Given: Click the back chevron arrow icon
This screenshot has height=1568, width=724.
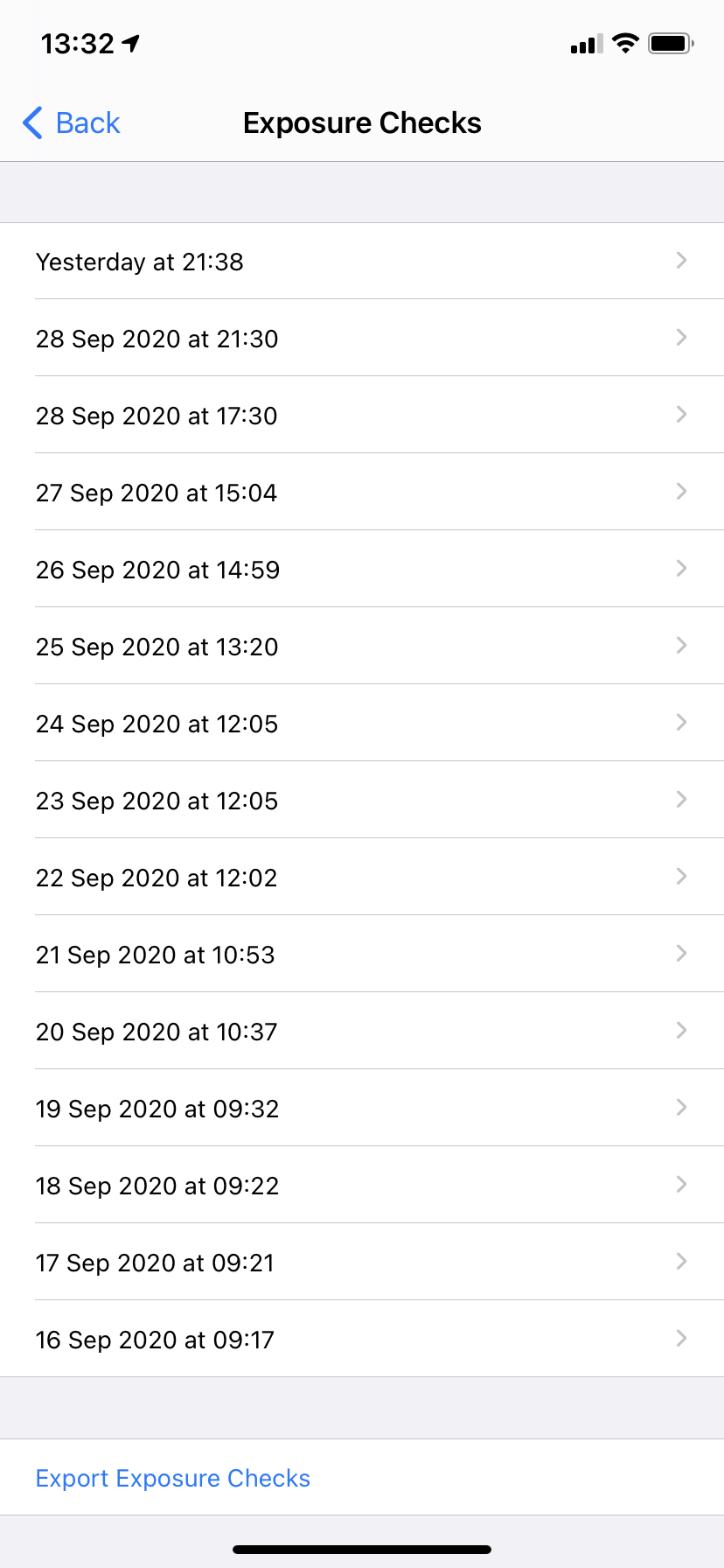Looking at the screenshot, I should tap(31, 123).
